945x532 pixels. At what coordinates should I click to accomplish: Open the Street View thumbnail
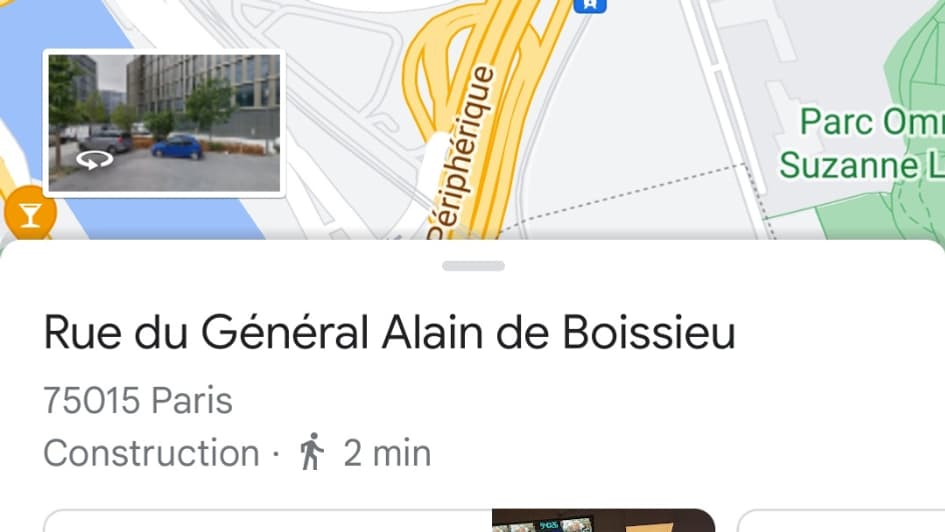click(x=165, y=123)
